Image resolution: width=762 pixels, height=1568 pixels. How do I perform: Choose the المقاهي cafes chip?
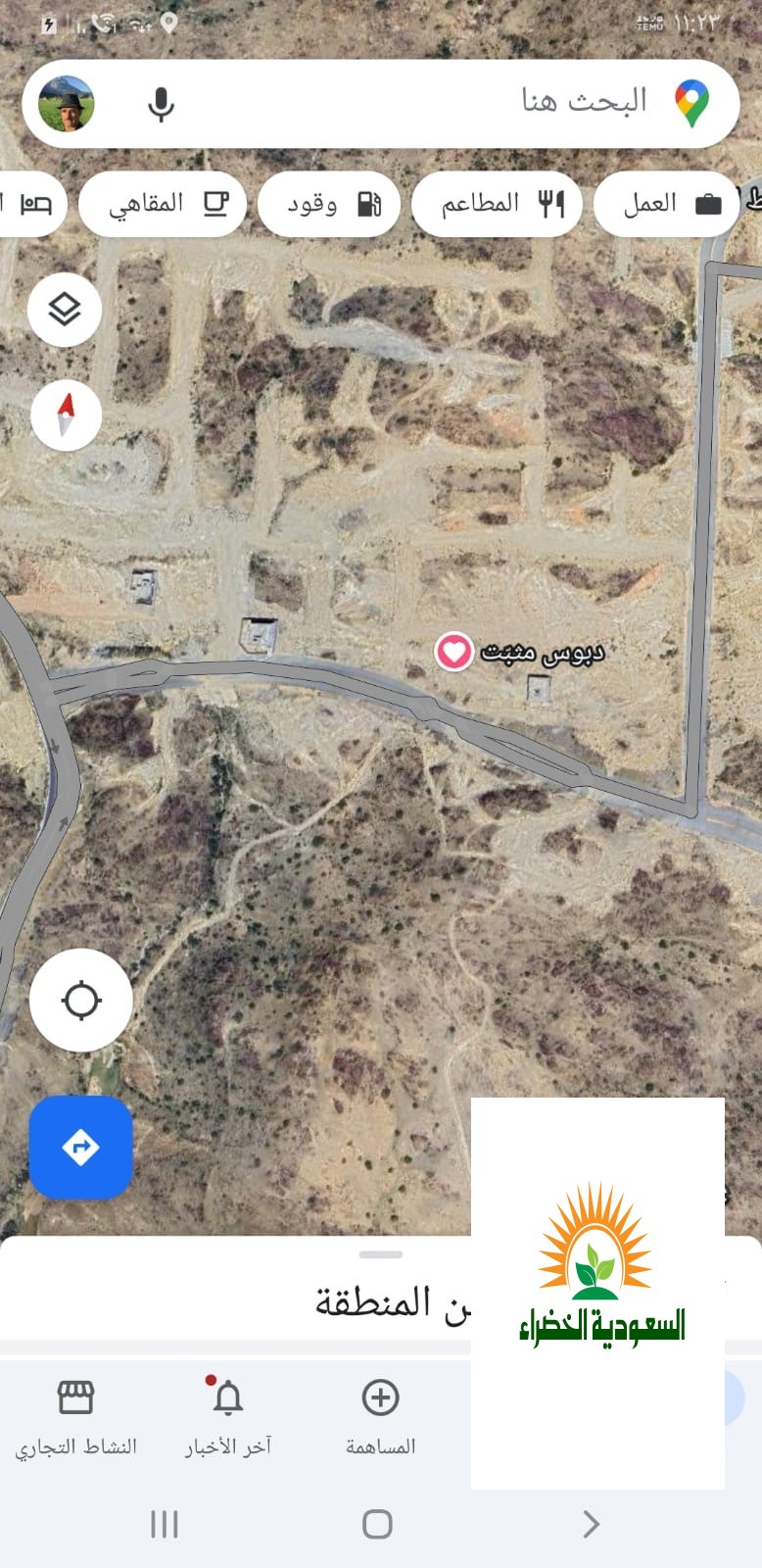point(163,204)
